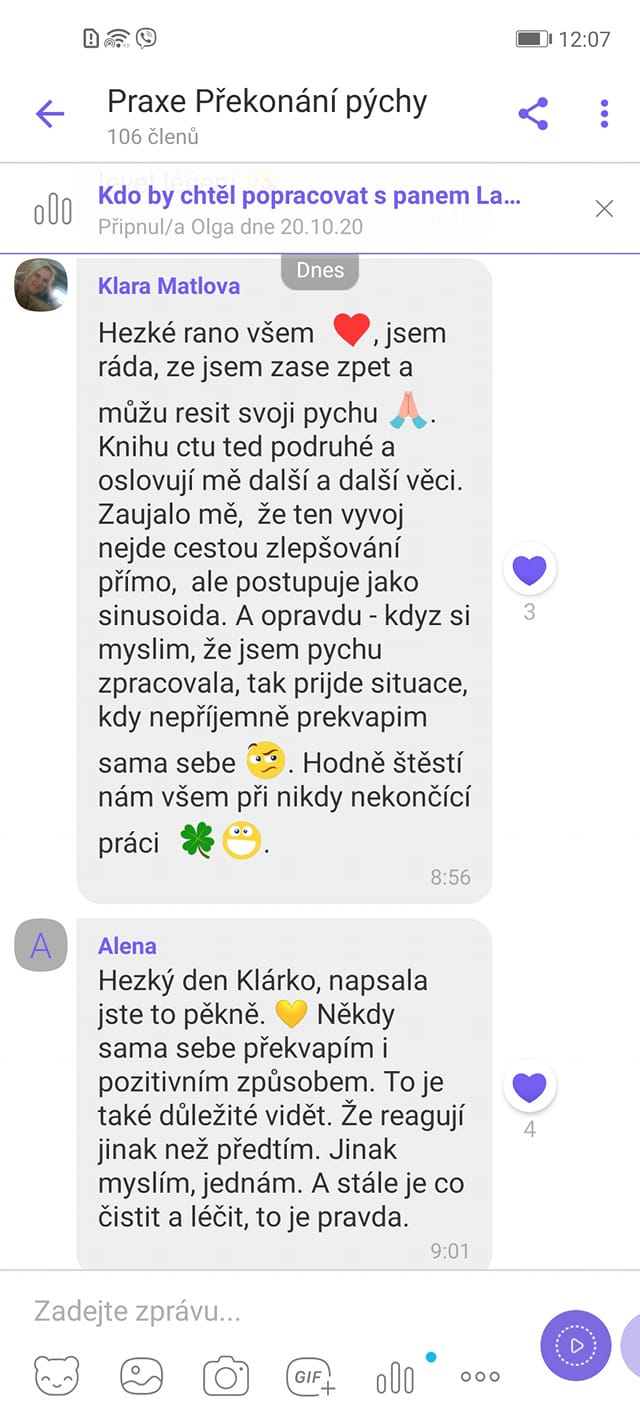Image resolution: width=640 pixels, height=1422 pixels.
Task: Open Alena's avatar
Action: (41, 945)
